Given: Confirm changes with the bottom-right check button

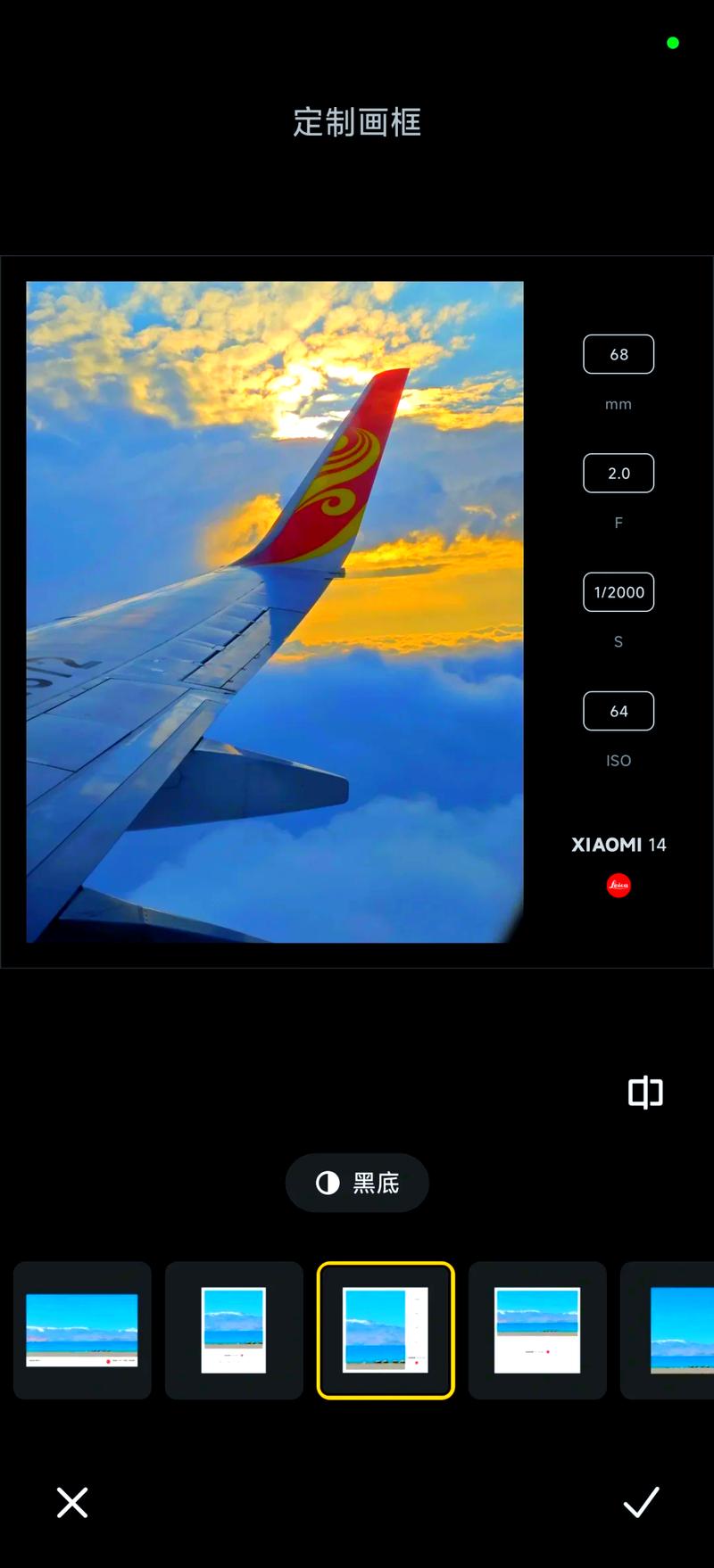Looking at the screenshot, I should [x=641, y=1503].
